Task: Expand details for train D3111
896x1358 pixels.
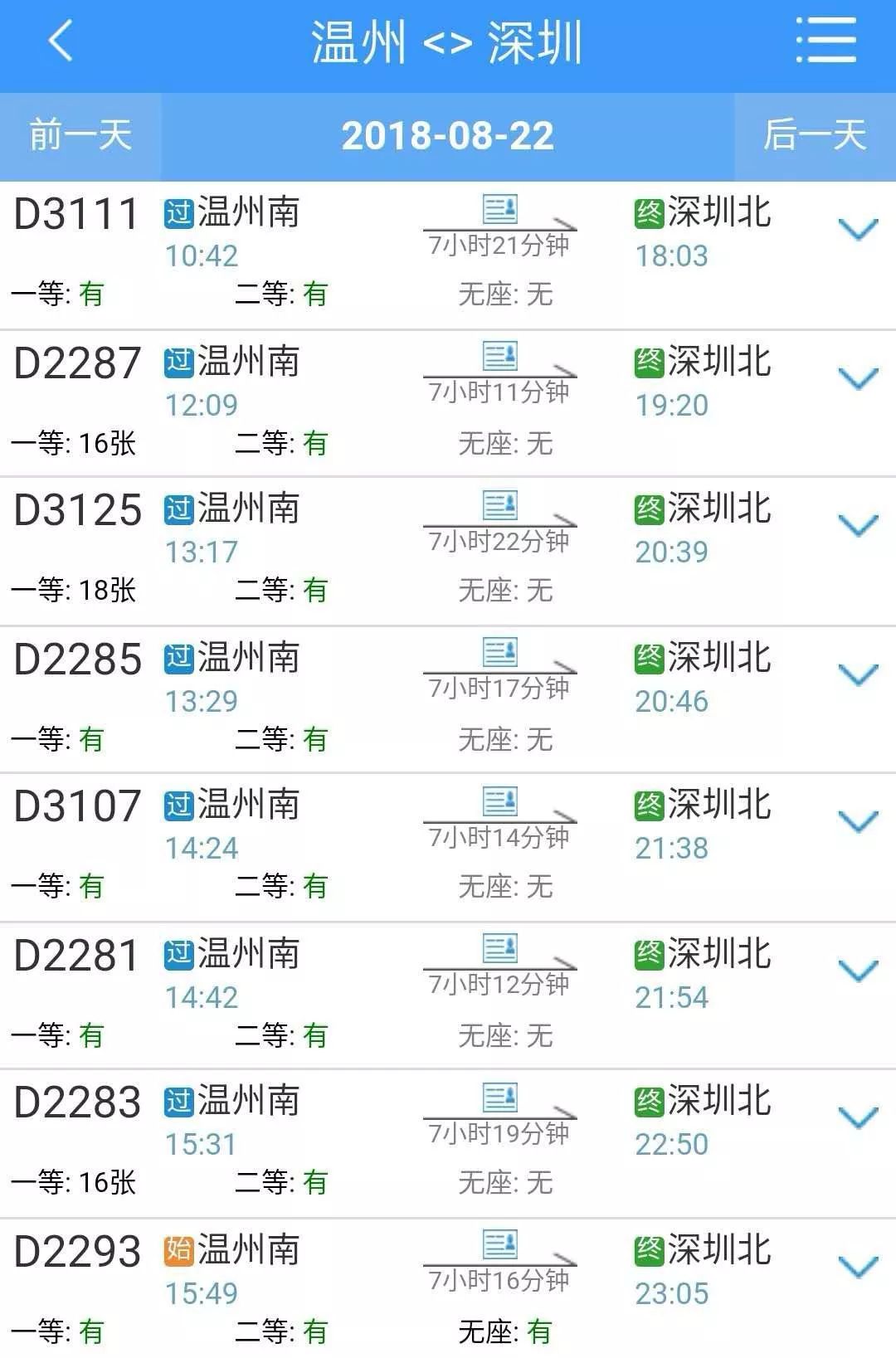Action: click(858, 230)
